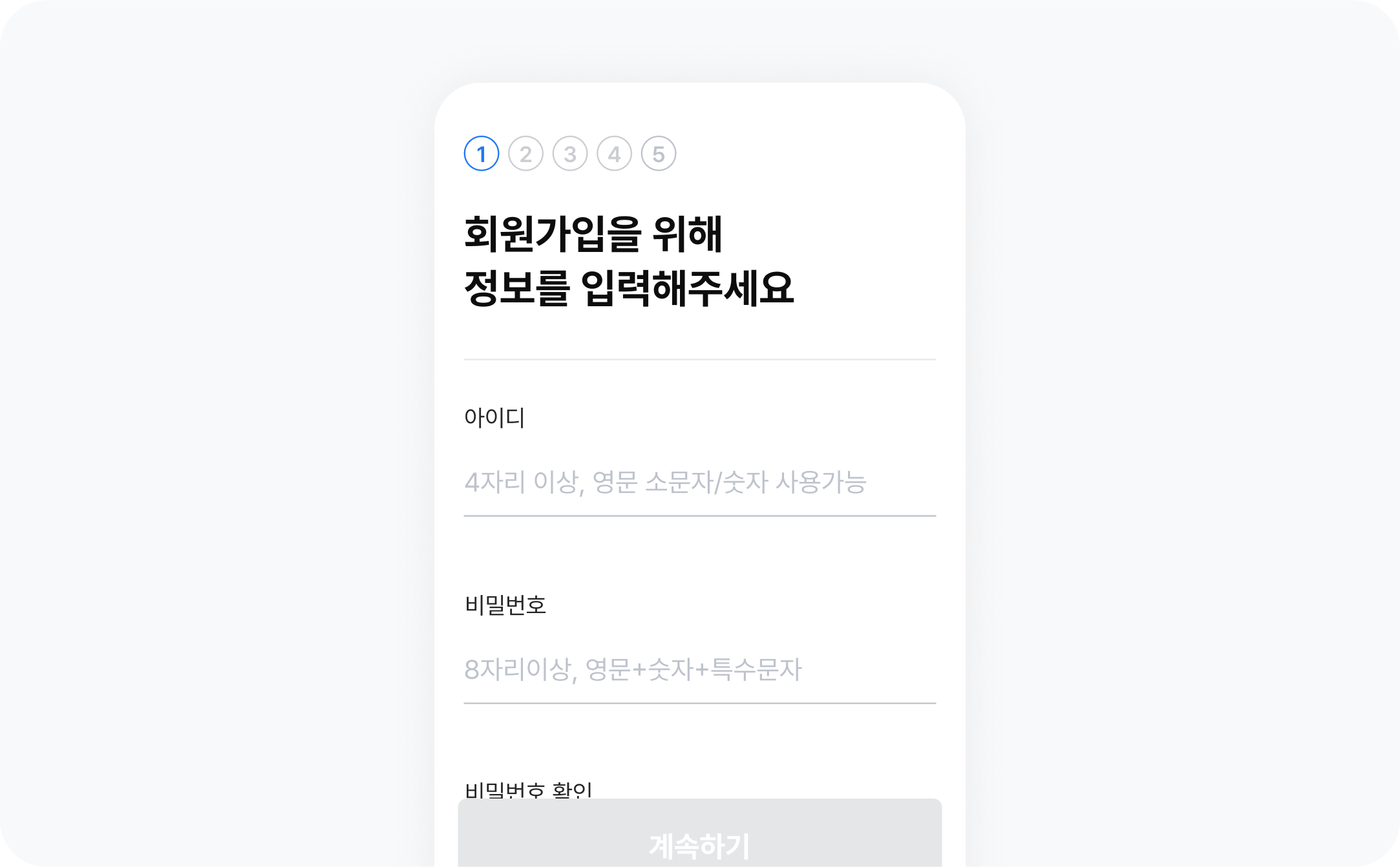Image resolution: width=1400 pixels, height=867 pixels.
Task: Focus the 비밀번호 input field
Action: [x=699, y=670]
